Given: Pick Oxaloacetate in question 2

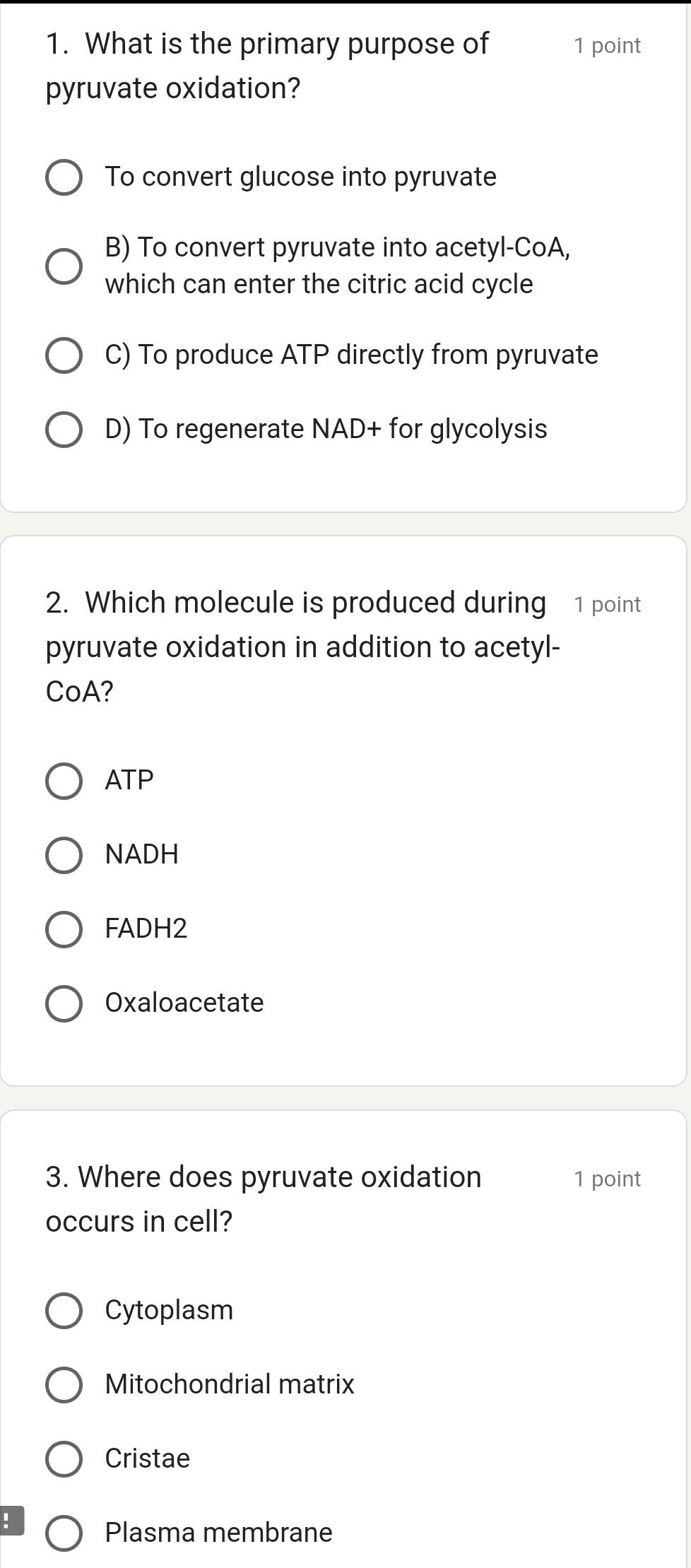Looking at the screenshot, I should 64,1004.
